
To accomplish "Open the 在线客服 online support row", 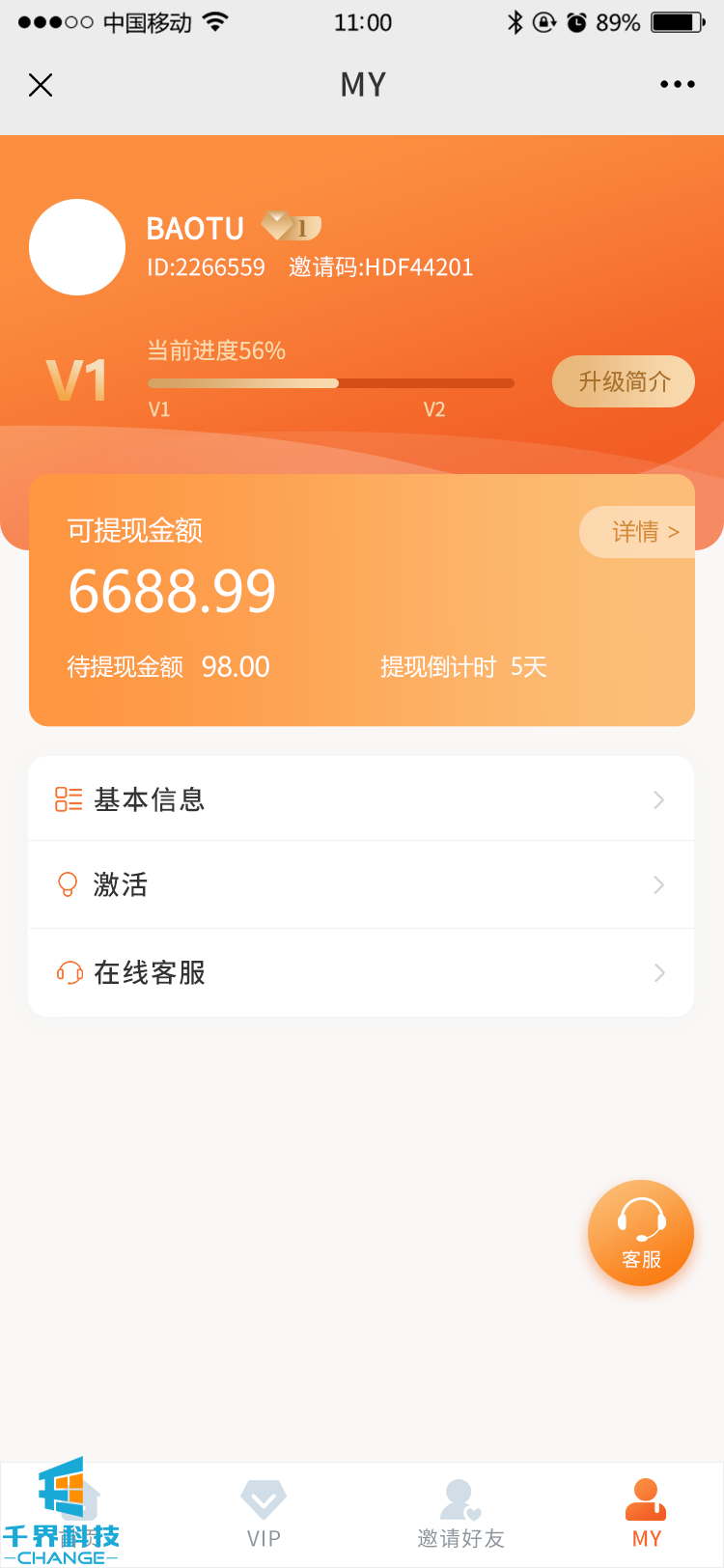I will [x=361, y=972].
